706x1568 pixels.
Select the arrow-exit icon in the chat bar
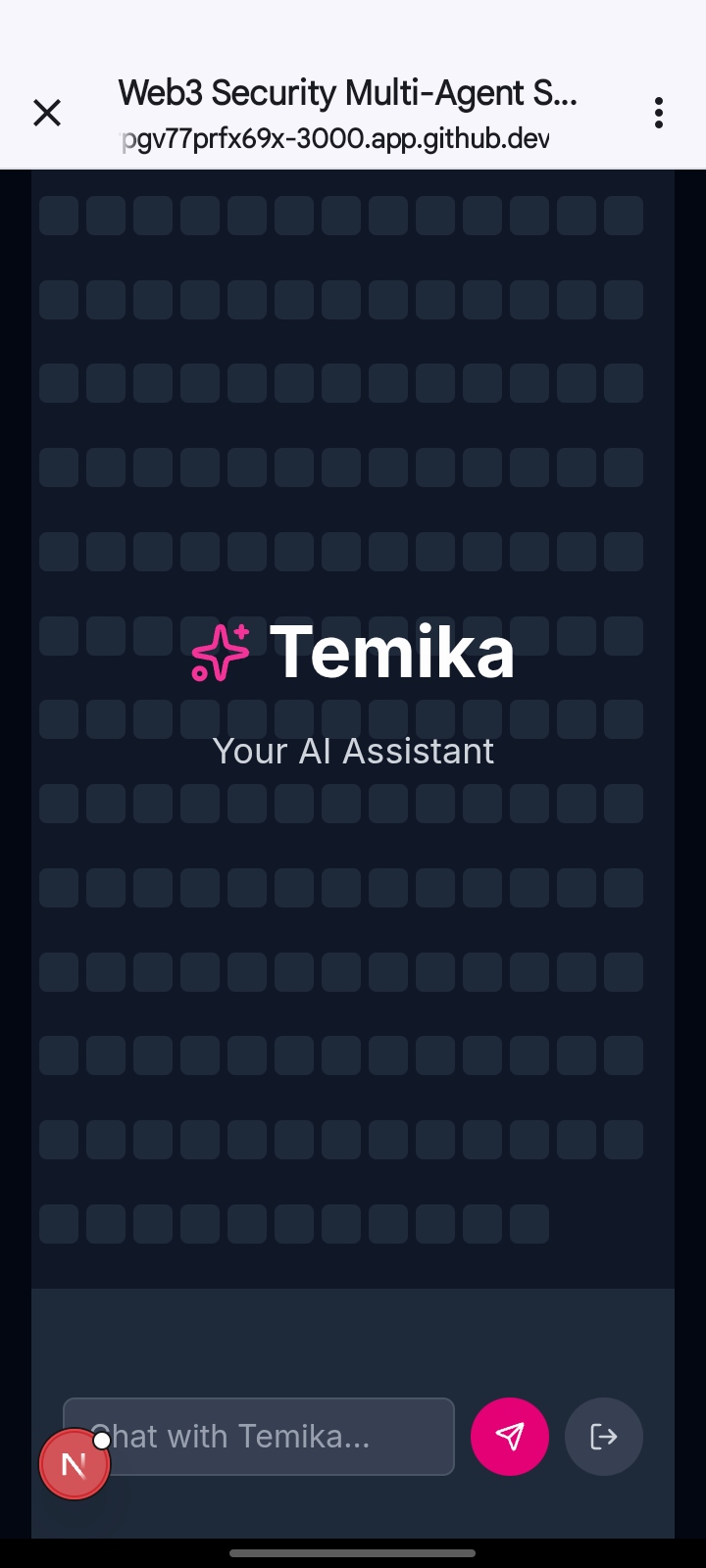(604, 1437)
